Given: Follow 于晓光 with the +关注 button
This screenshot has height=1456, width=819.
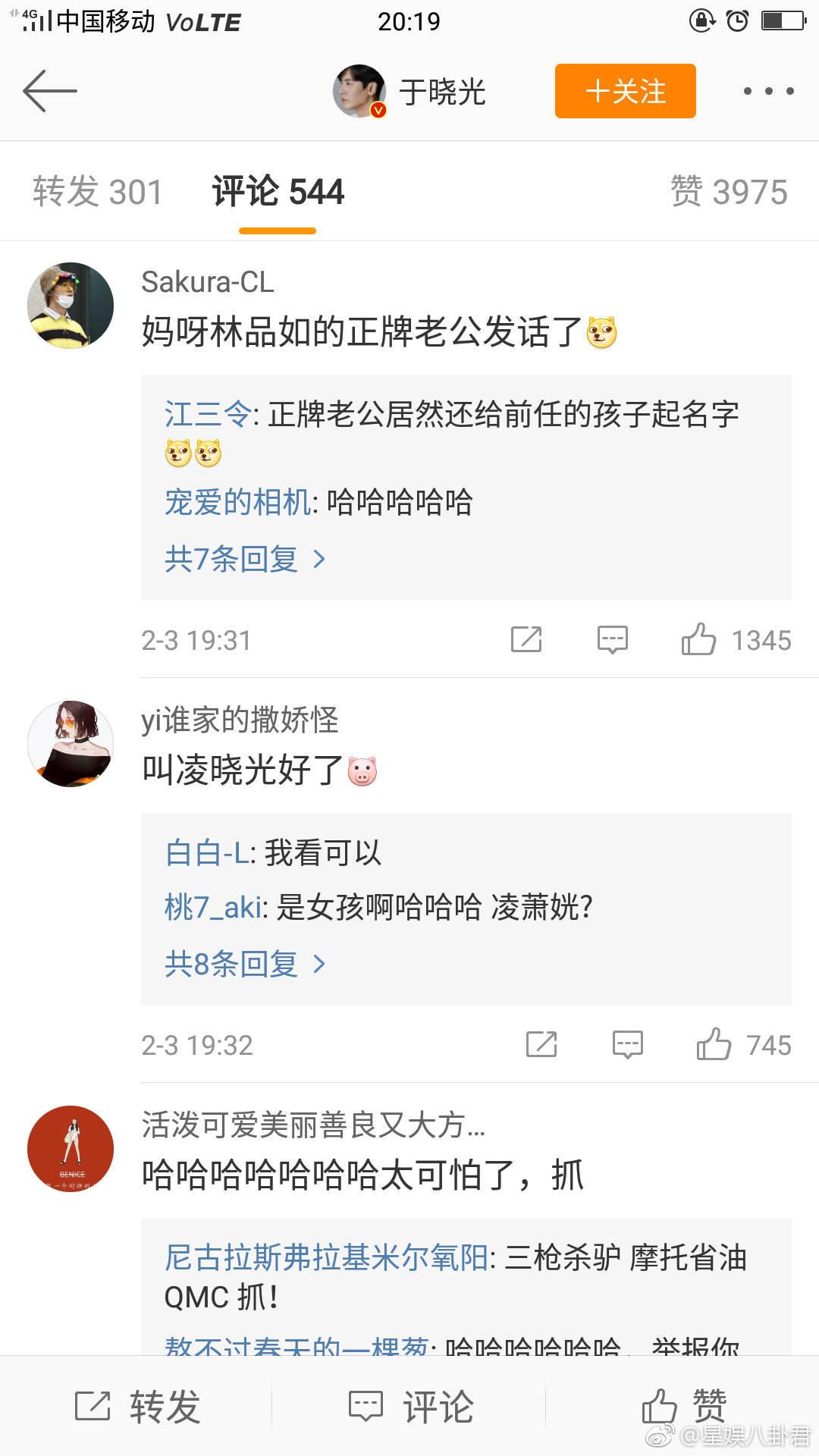Looking at the screenshot, I should (625, 91).
